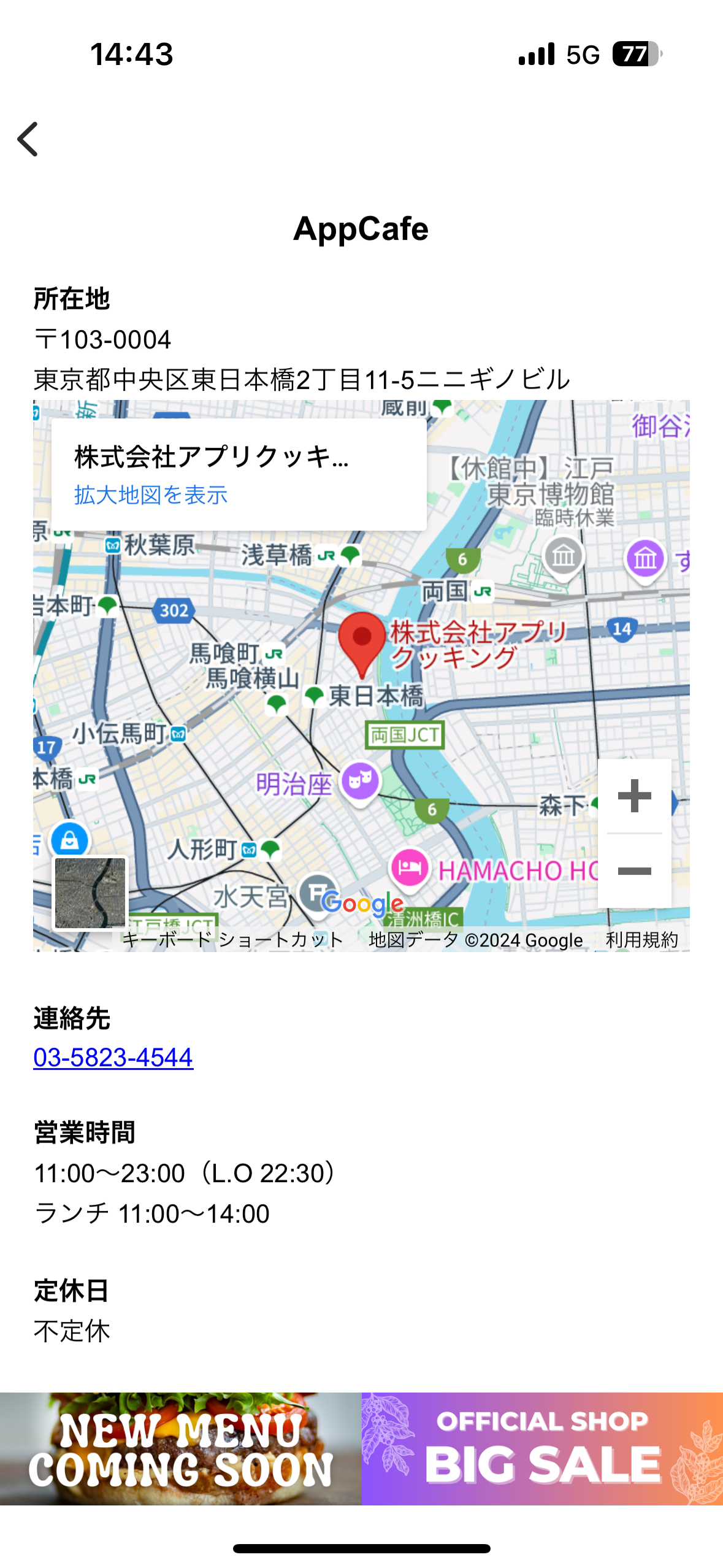723x1568 pixels.
Task: Open the OFFICIAL SHOP BIG SALE banner
Action: [542, 1448]
